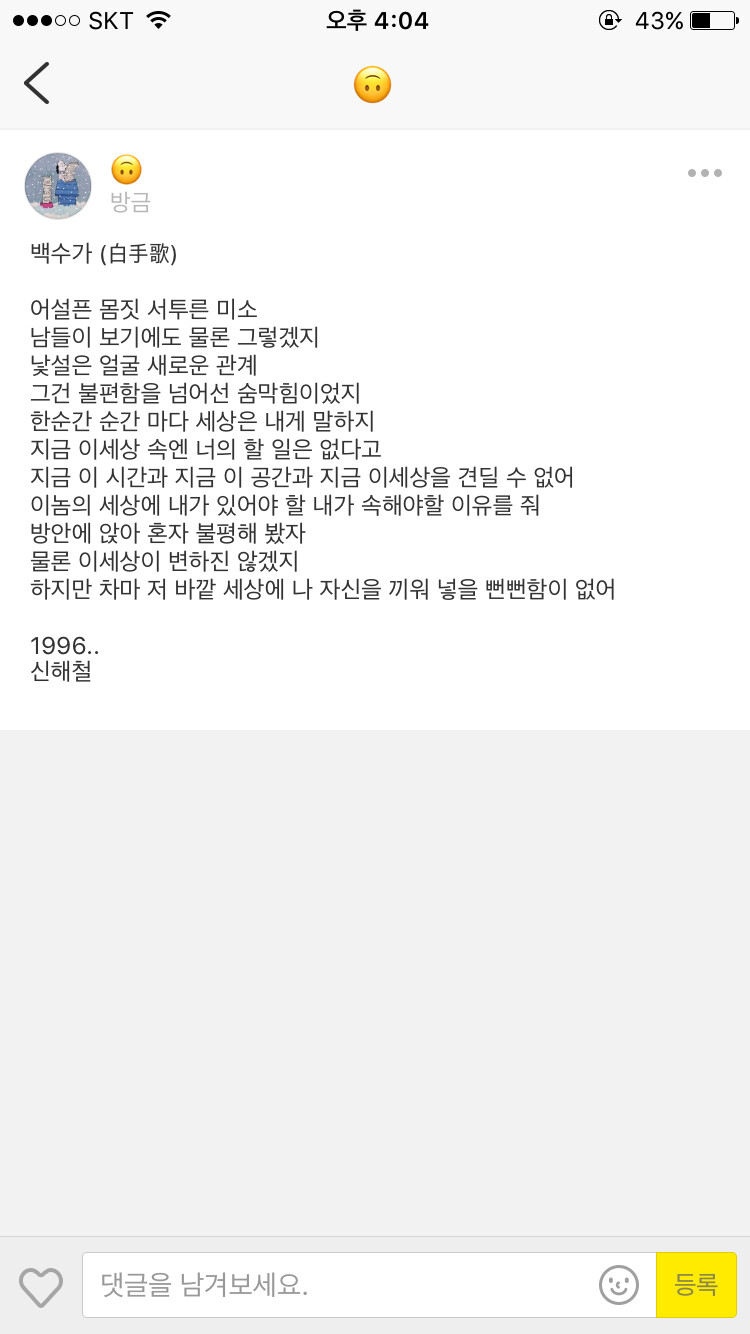
Task: Open the emoticon picker in comment box
Action: 619,1285
